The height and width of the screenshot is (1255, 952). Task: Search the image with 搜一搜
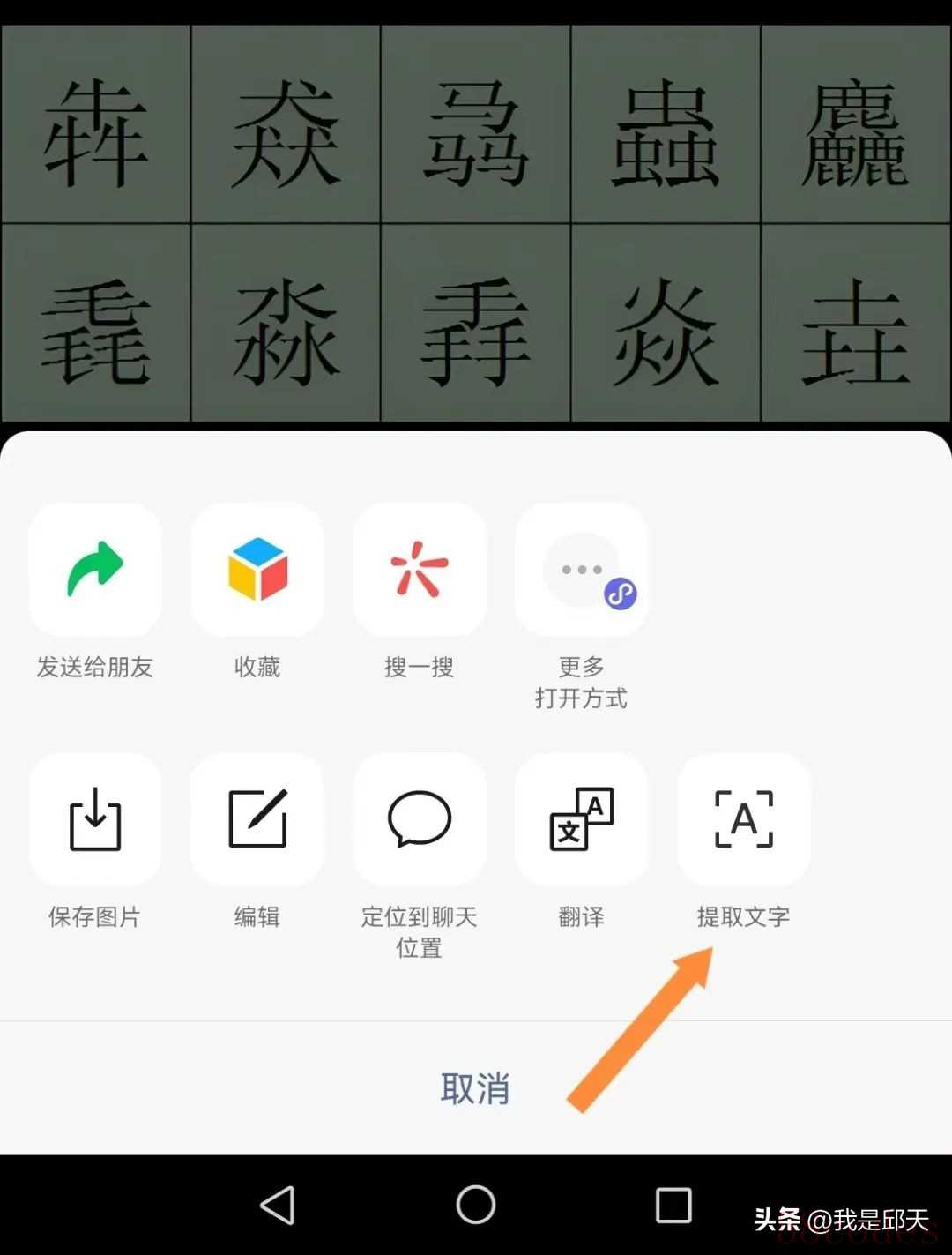click(419, 571)
